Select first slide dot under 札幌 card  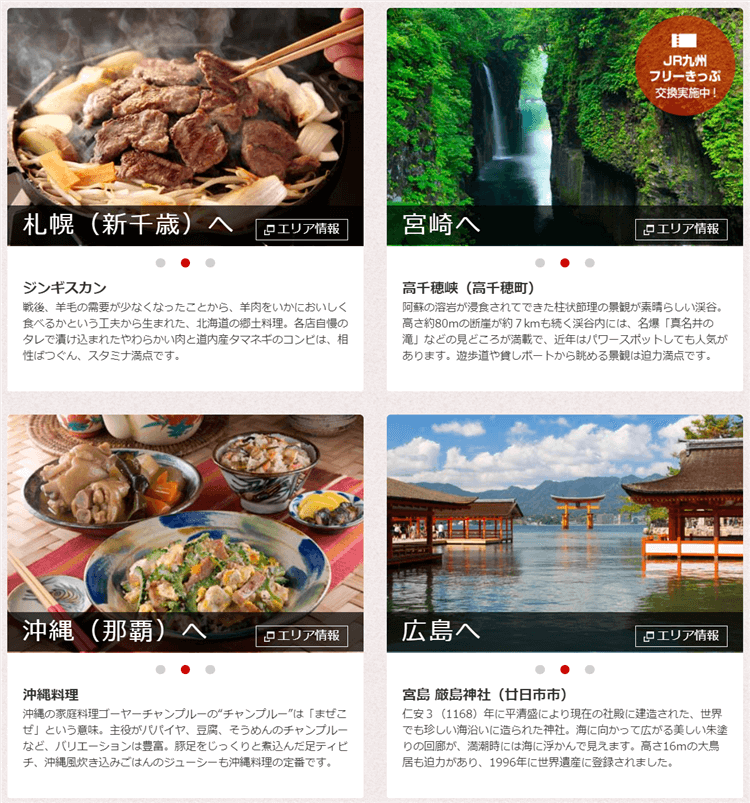pyautogui.click(x=161, y=263)
